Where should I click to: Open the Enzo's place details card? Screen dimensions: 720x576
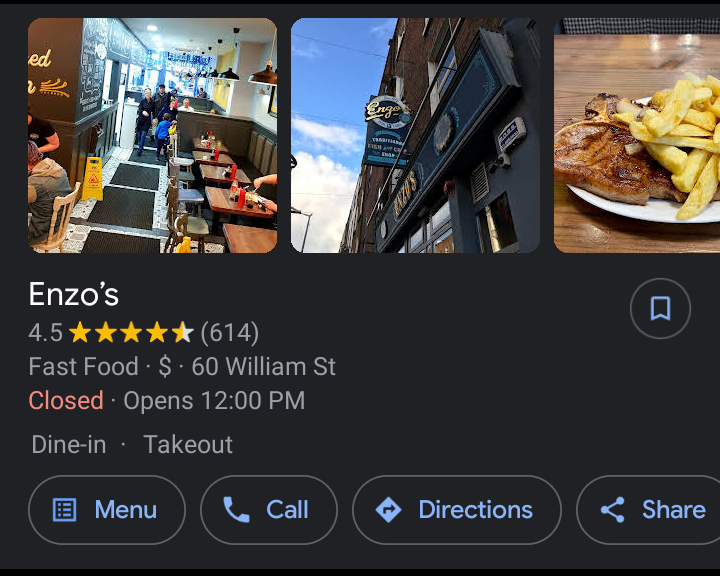click(x=74, y=294)
